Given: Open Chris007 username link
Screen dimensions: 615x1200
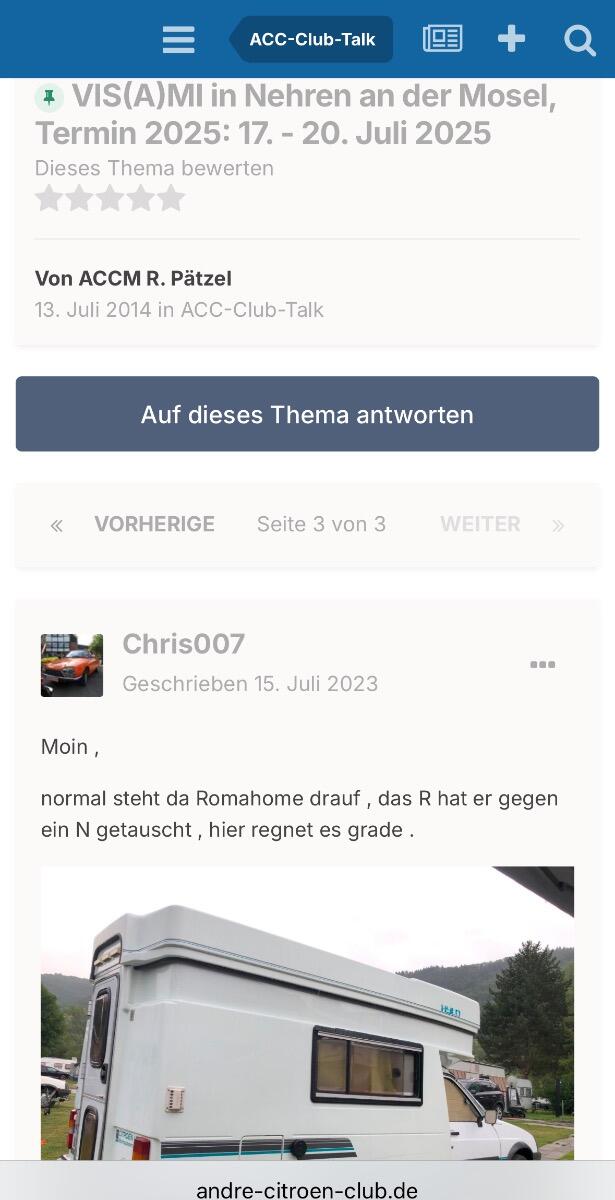Looking at the screenshot, I should 183,644.
